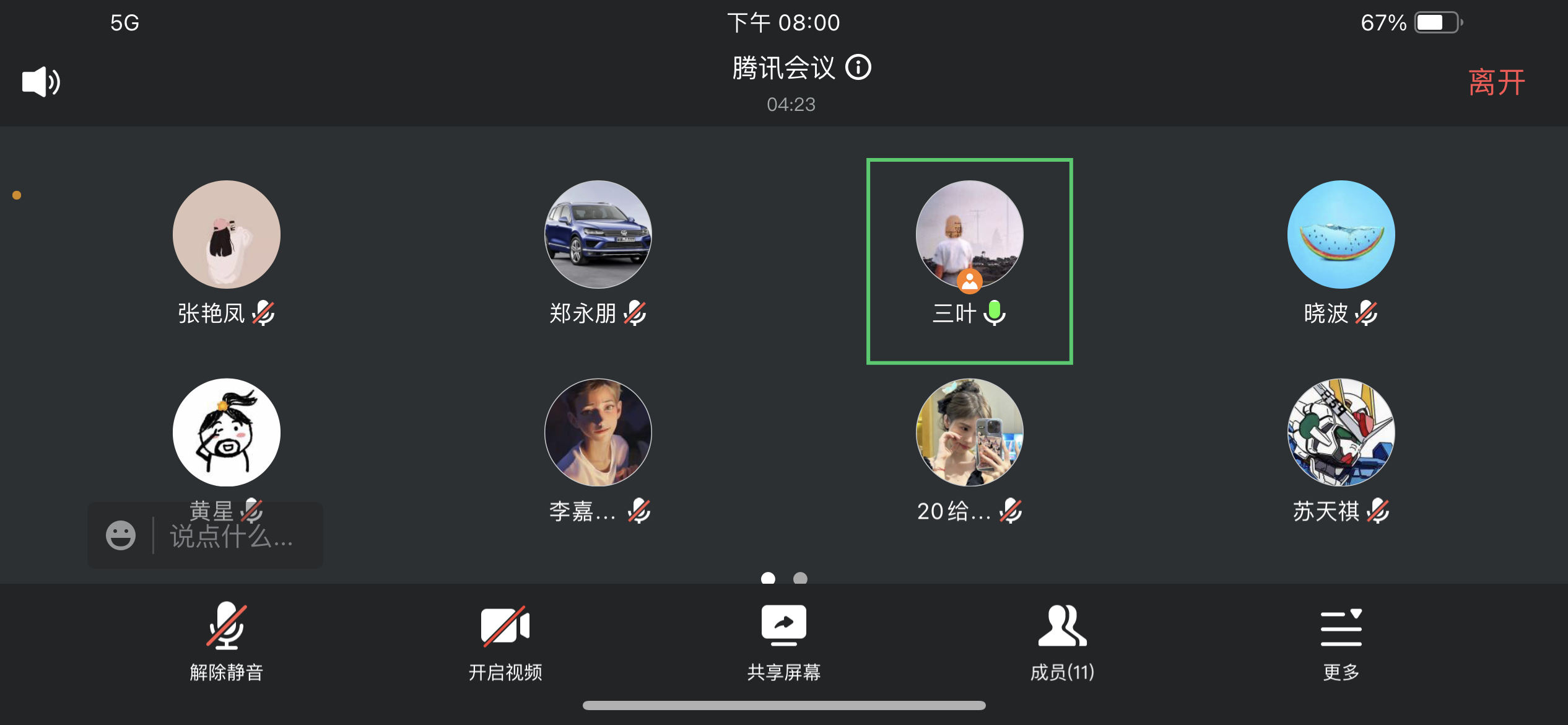This screenshot has height=725, width=1568.
Task: Select speaking participant 三叶
Action: pyautogui.click(x=969, y=234)
